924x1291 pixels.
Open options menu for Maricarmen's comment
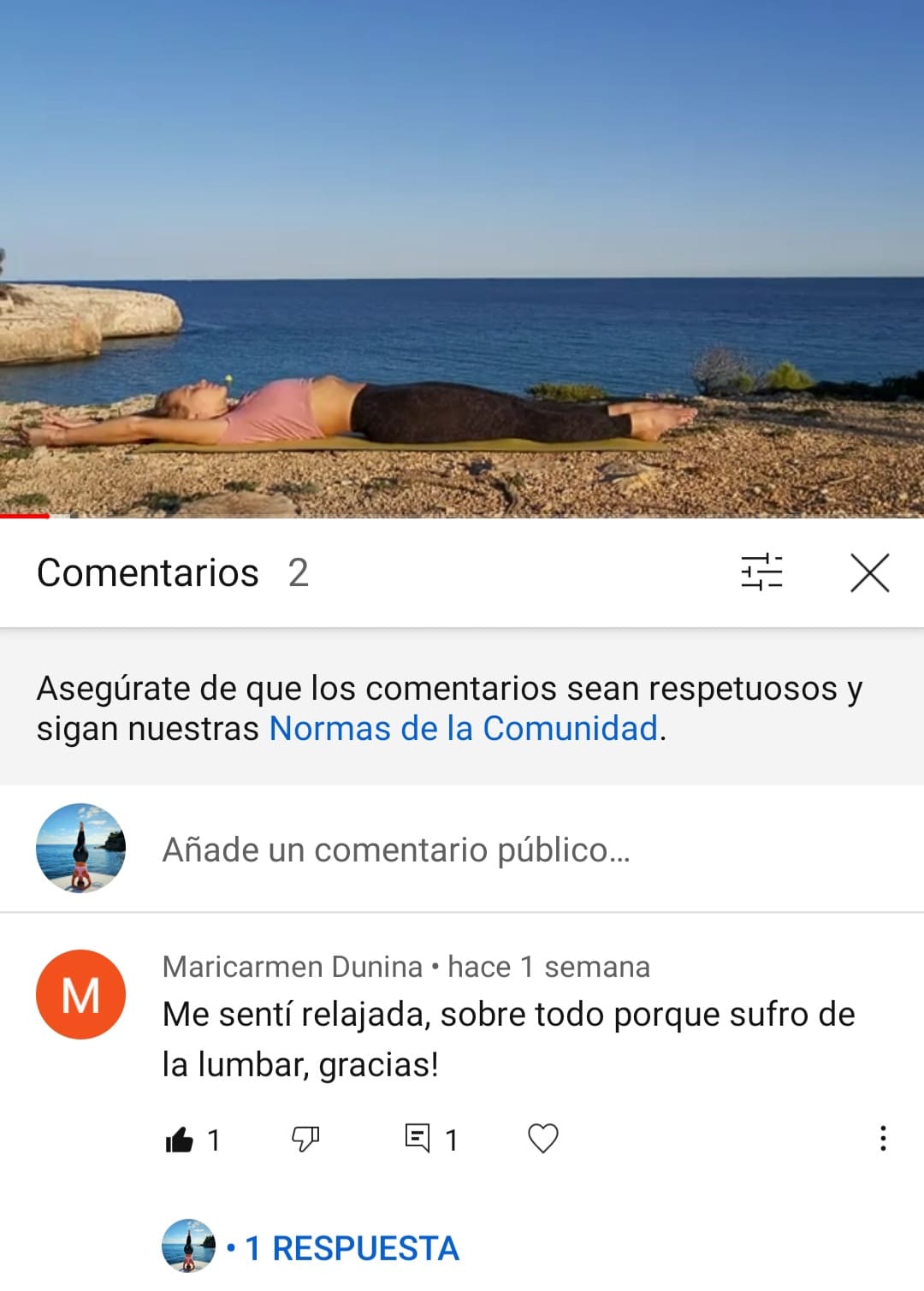click(882, 1139)
